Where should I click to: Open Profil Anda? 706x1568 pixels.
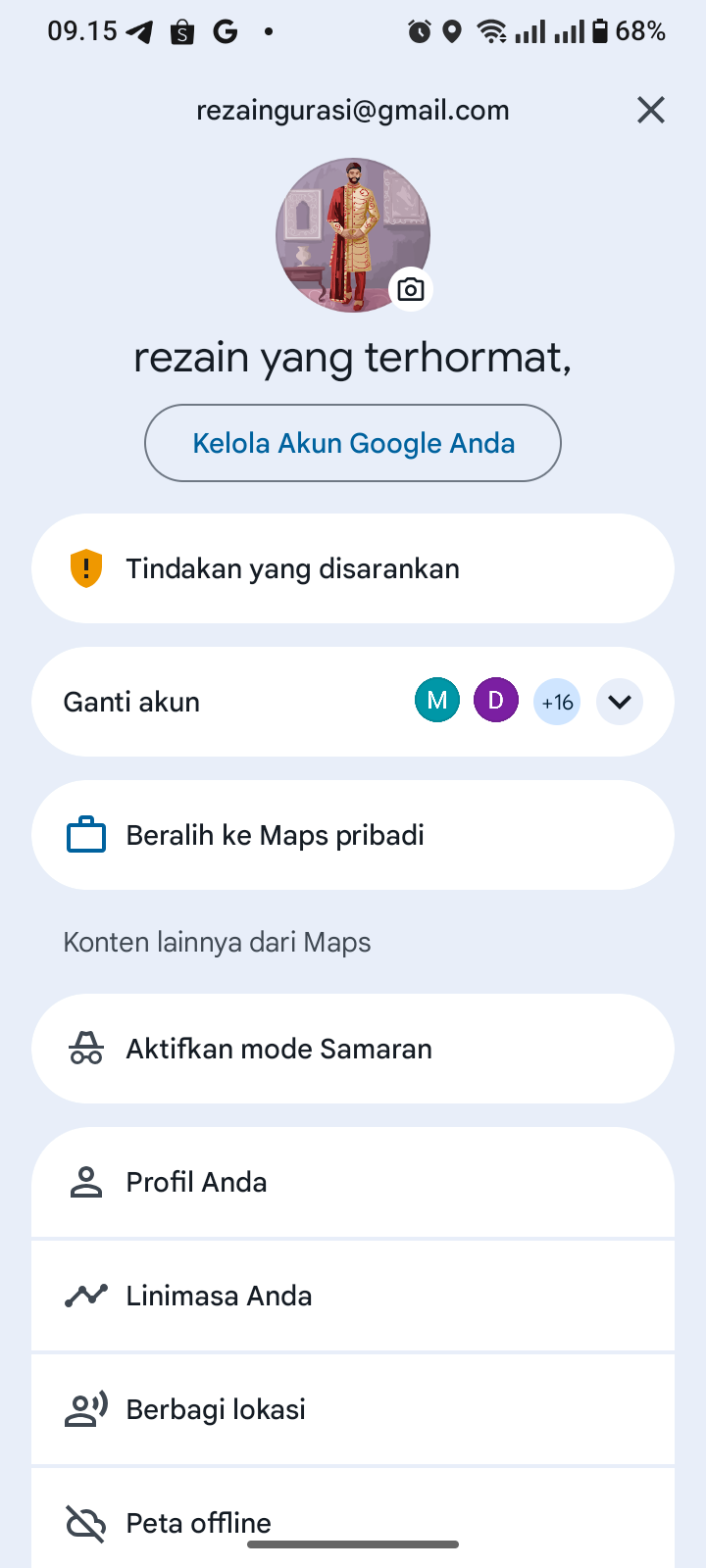[353, 1182]
